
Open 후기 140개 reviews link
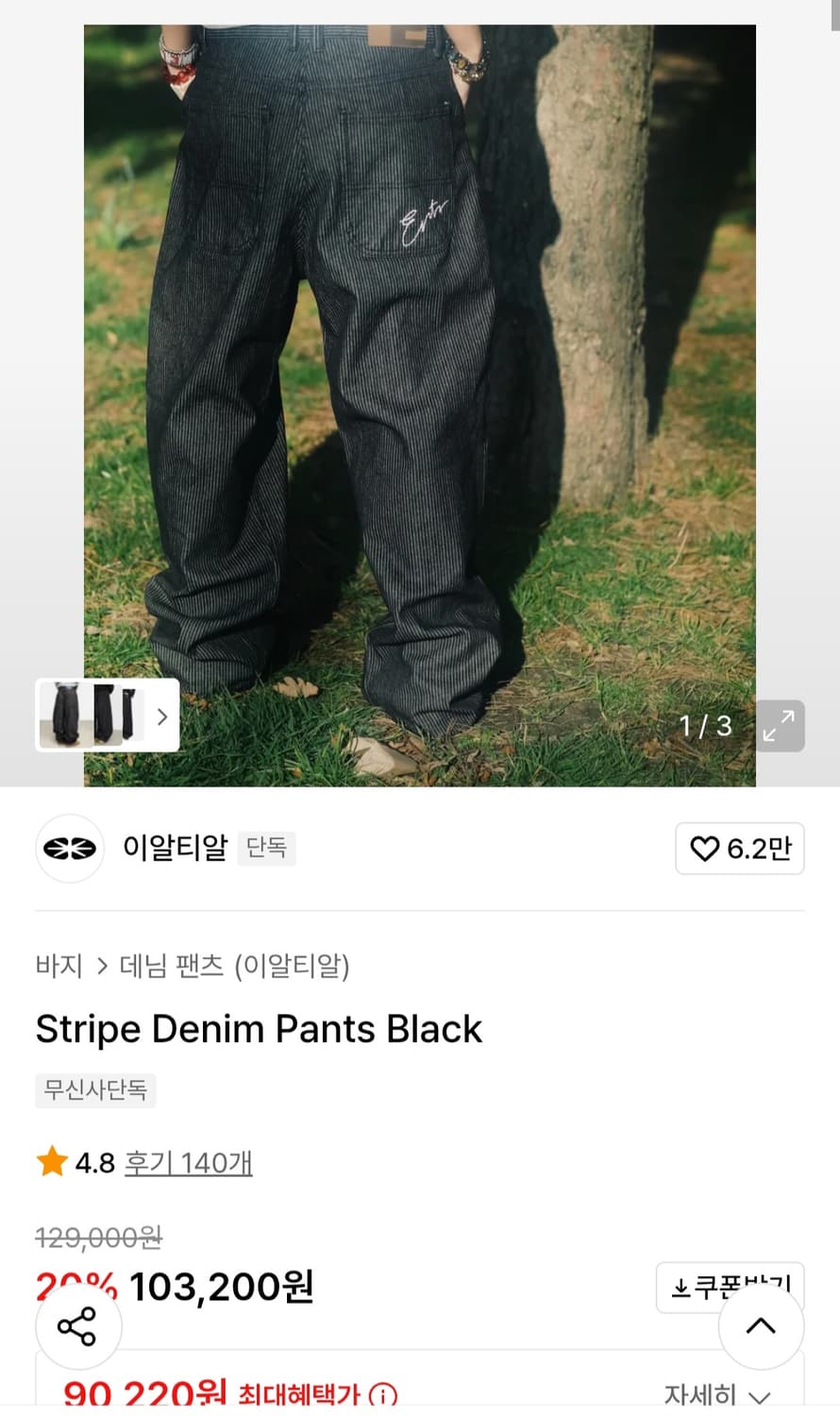point(187,1164)
